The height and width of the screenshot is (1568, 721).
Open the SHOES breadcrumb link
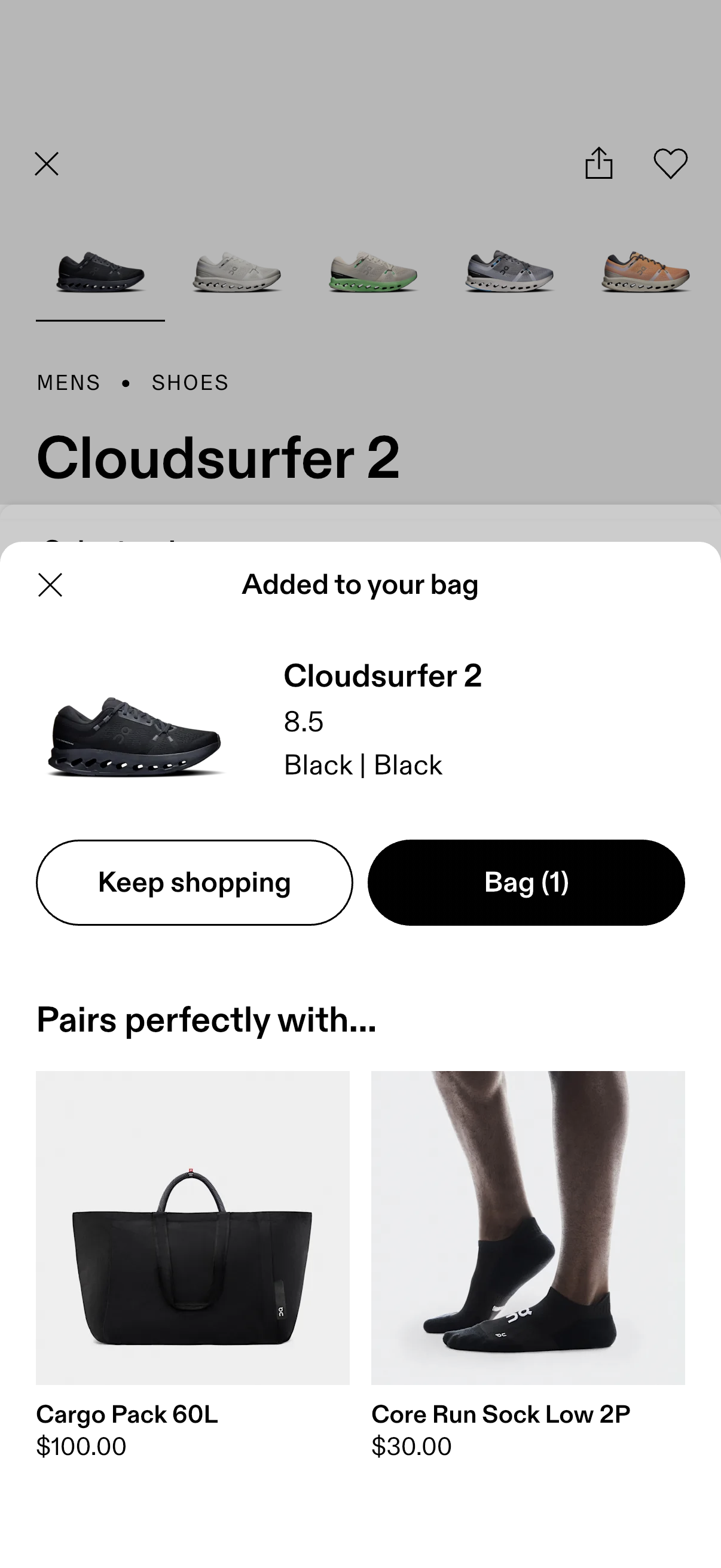(190, 382)
